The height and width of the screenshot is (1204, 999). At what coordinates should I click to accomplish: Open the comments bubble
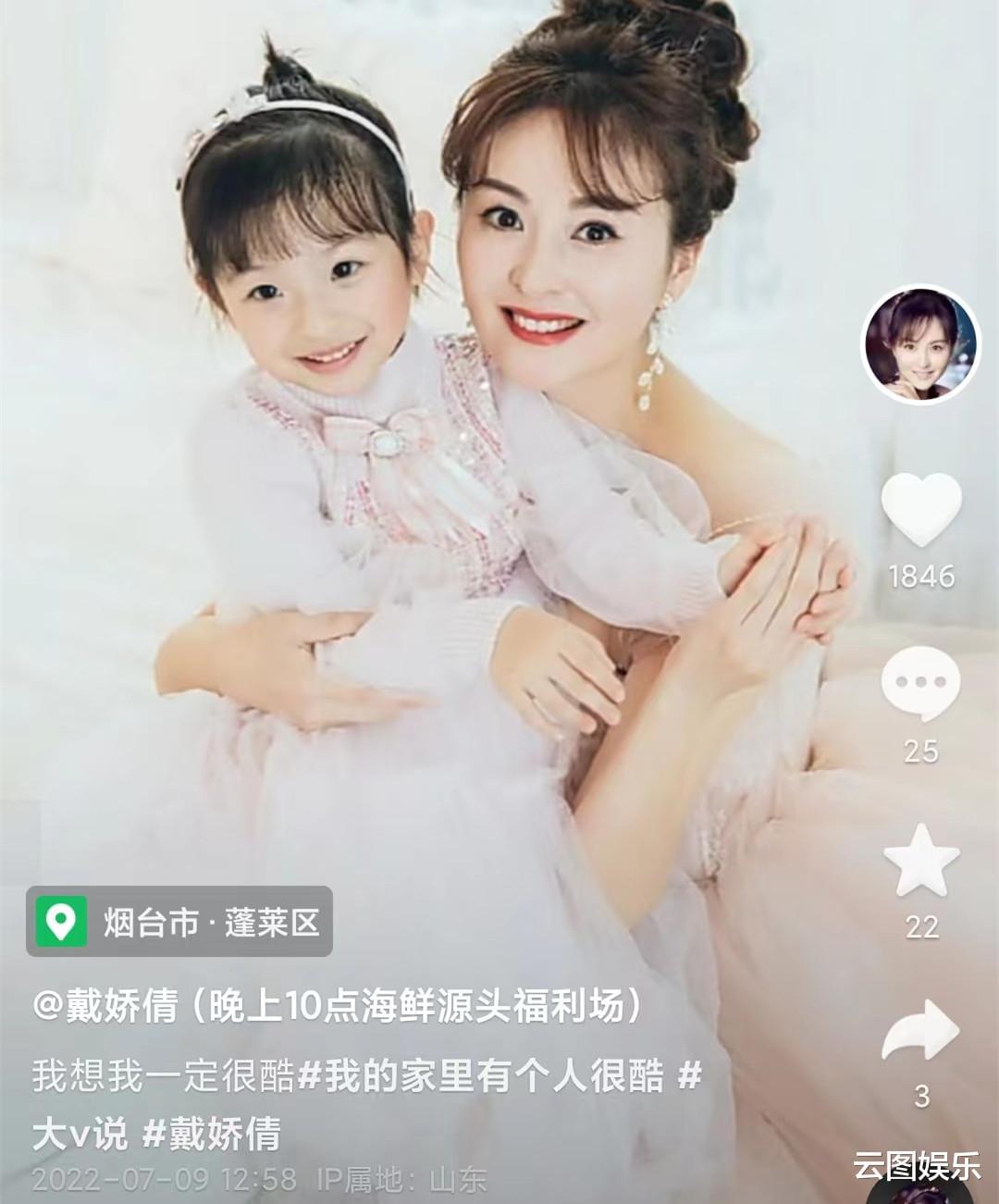click(920, 684)
